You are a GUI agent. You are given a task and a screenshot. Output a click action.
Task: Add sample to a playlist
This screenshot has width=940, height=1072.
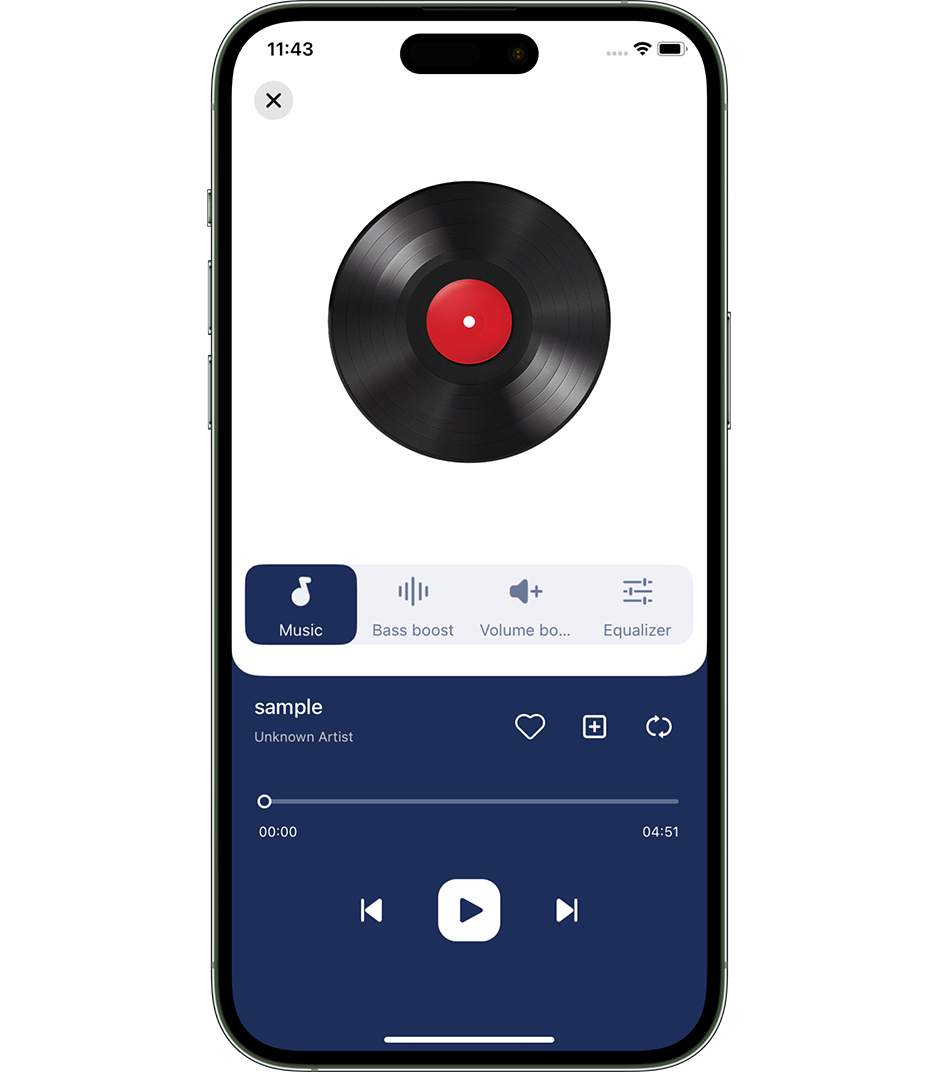click(x=594, y=727)
